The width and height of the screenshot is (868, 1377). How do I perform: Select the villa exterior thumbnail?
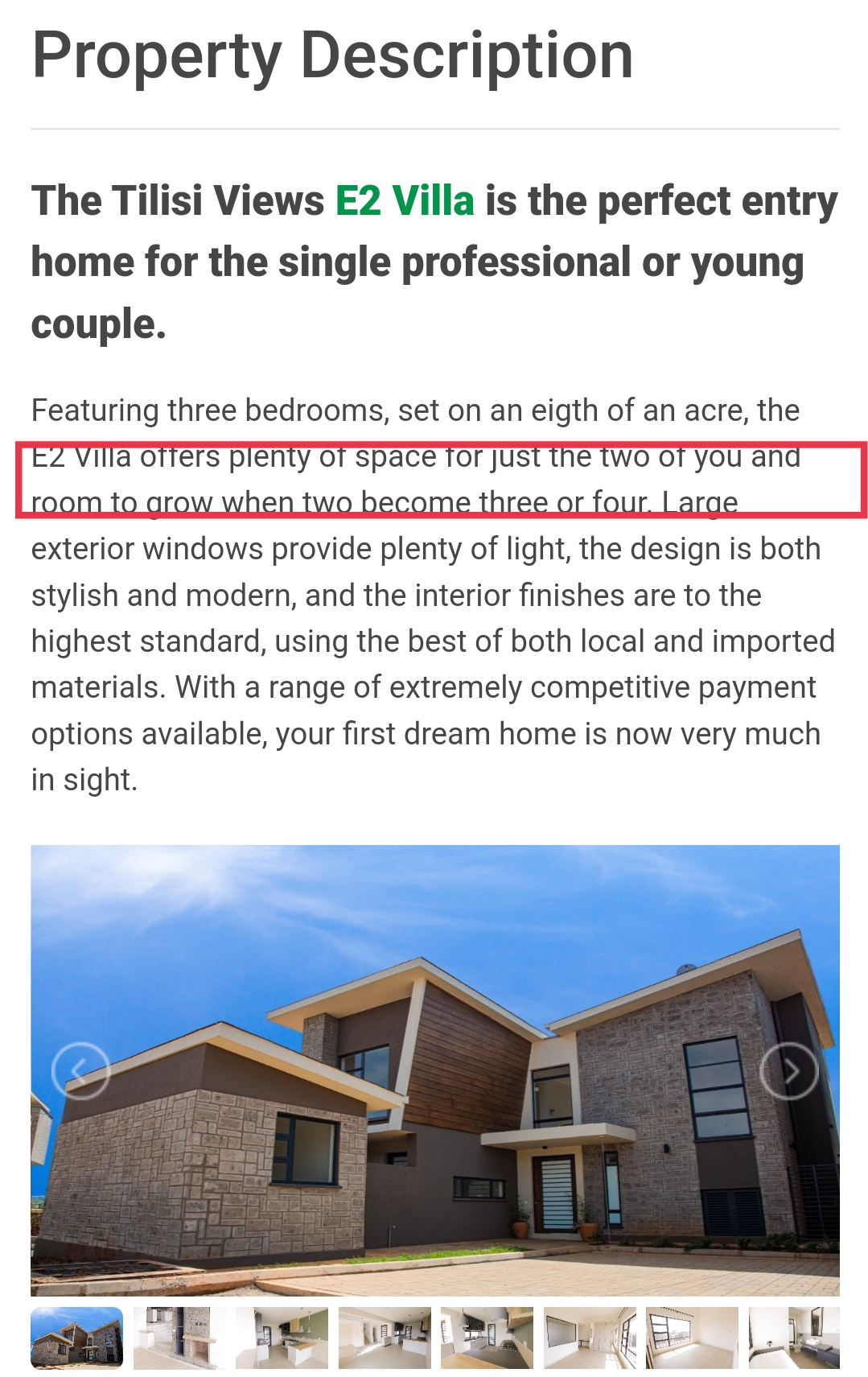pos(77,1338)
